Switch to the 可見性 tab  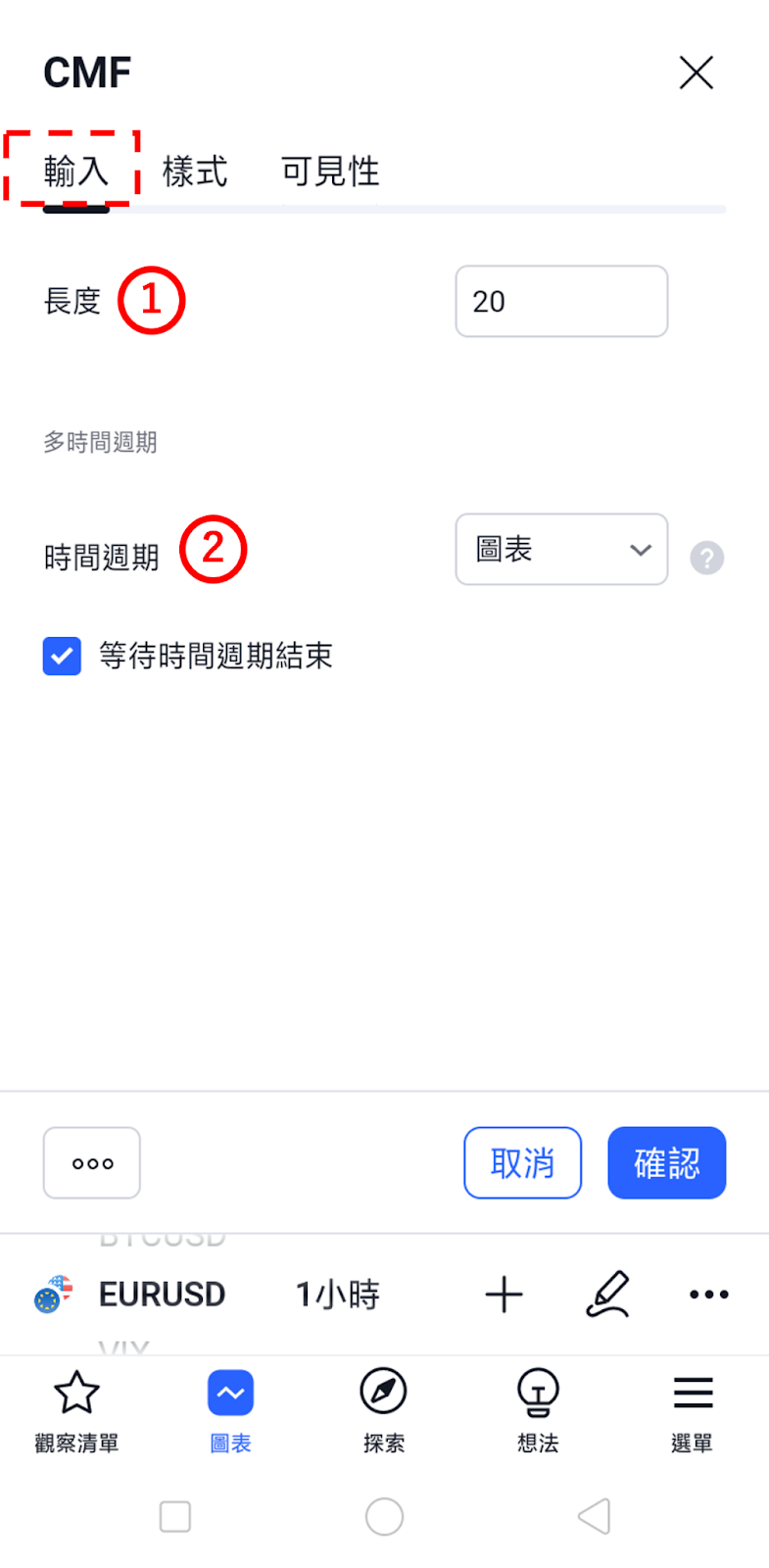pos(330,171)
